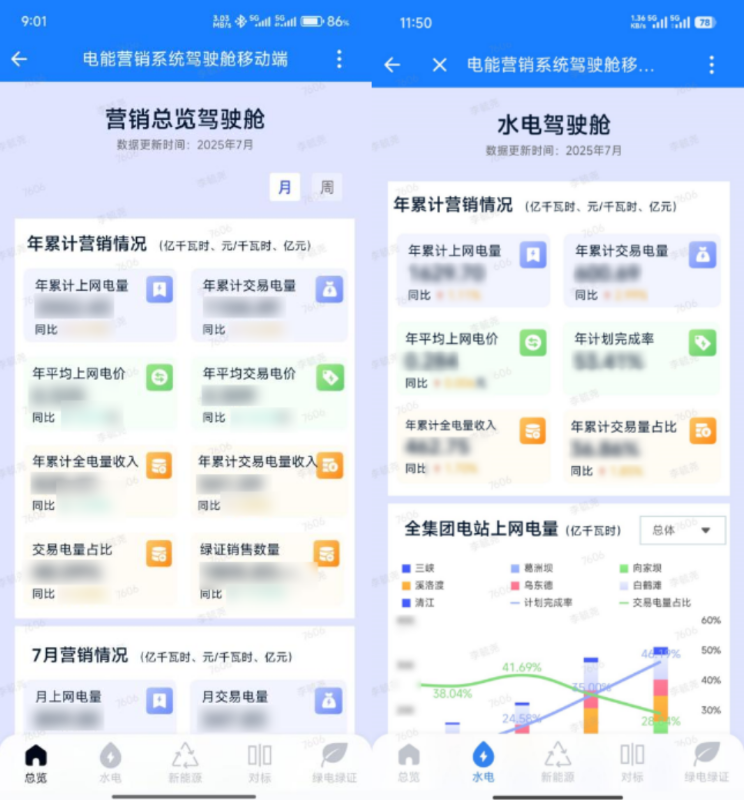Open overflow menu on 营销总览驾驶舱 screen
The width and height of the screenshot is (744, 800).
339,59
